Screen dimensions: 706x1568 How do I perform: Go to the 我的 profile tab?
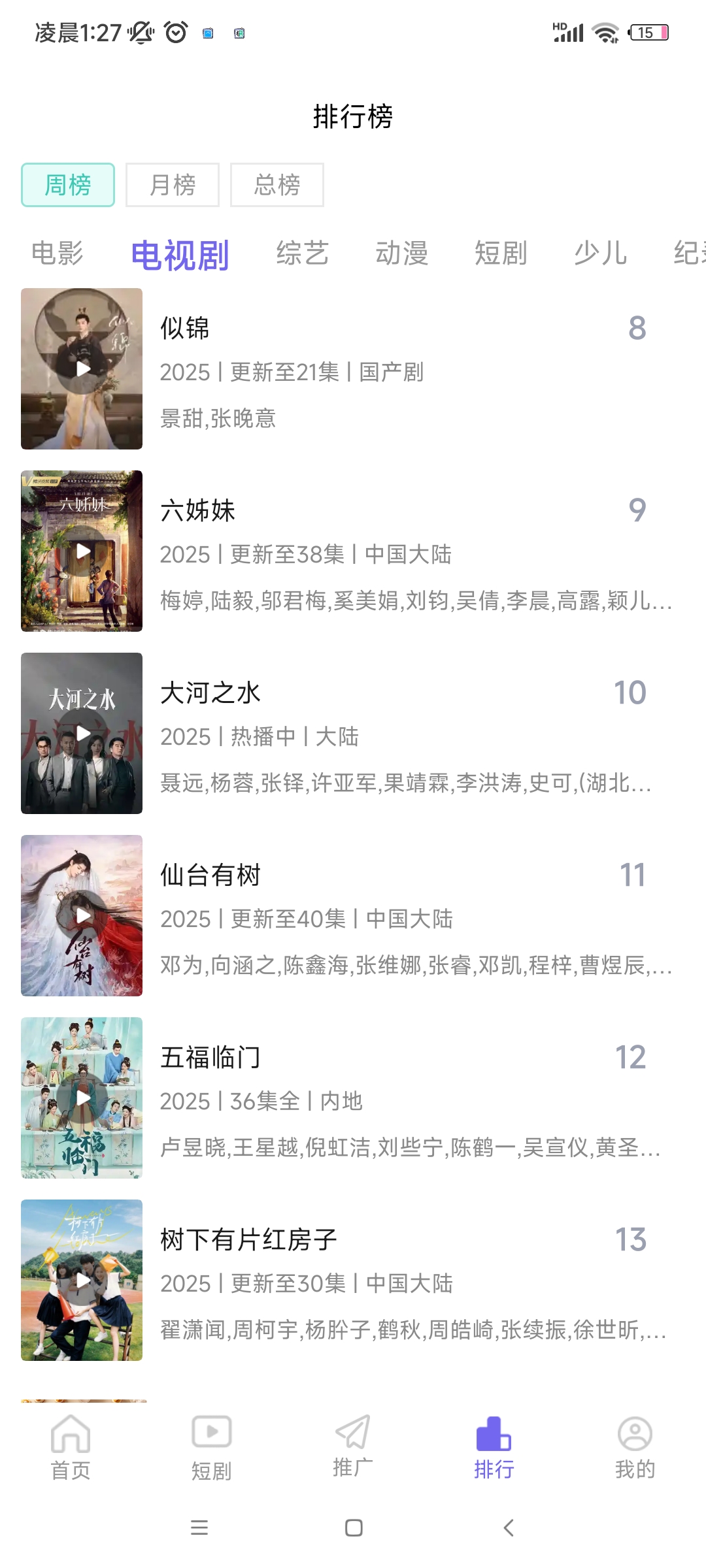pyautogui.click(x=635, y=1446)
